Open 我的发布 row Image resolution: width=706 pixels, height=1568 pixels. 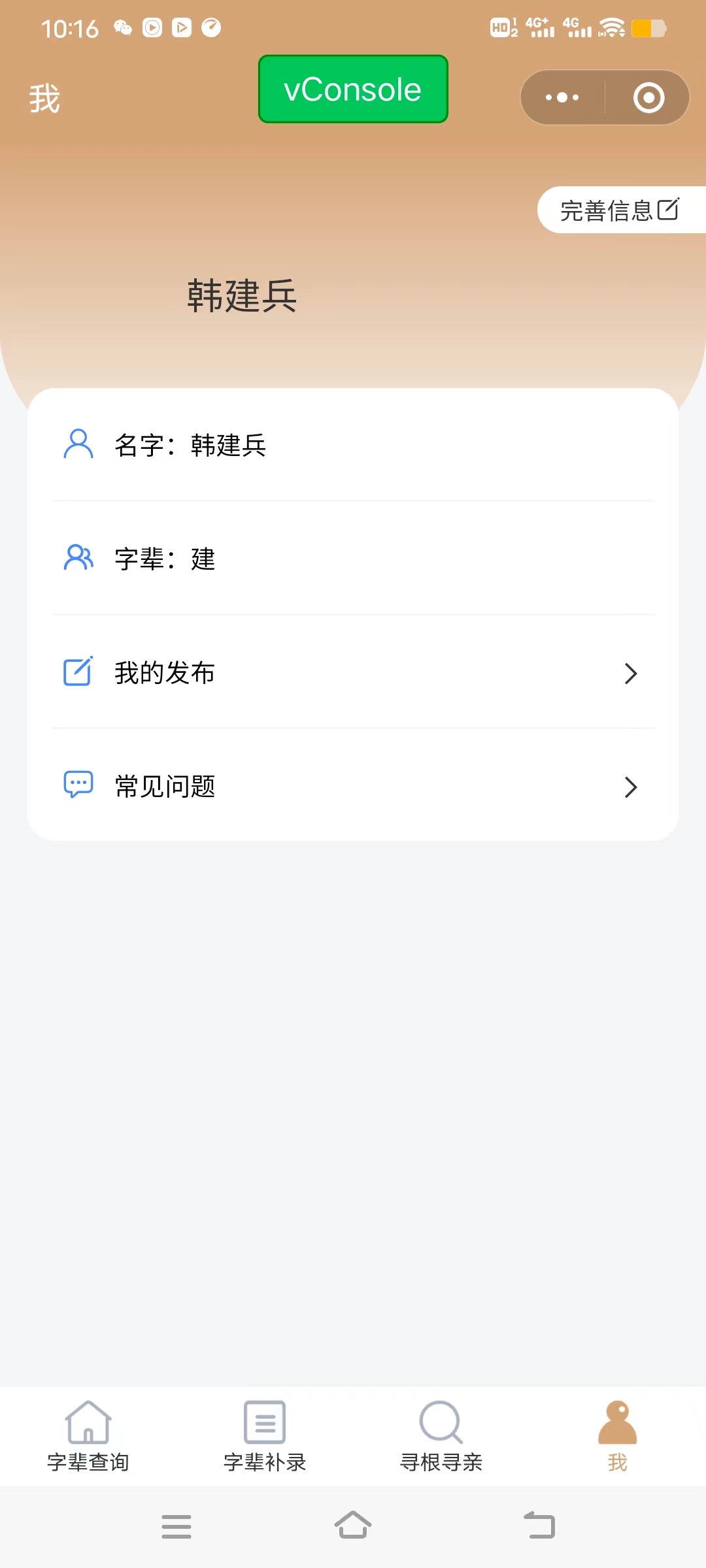[x=353, y=673]
